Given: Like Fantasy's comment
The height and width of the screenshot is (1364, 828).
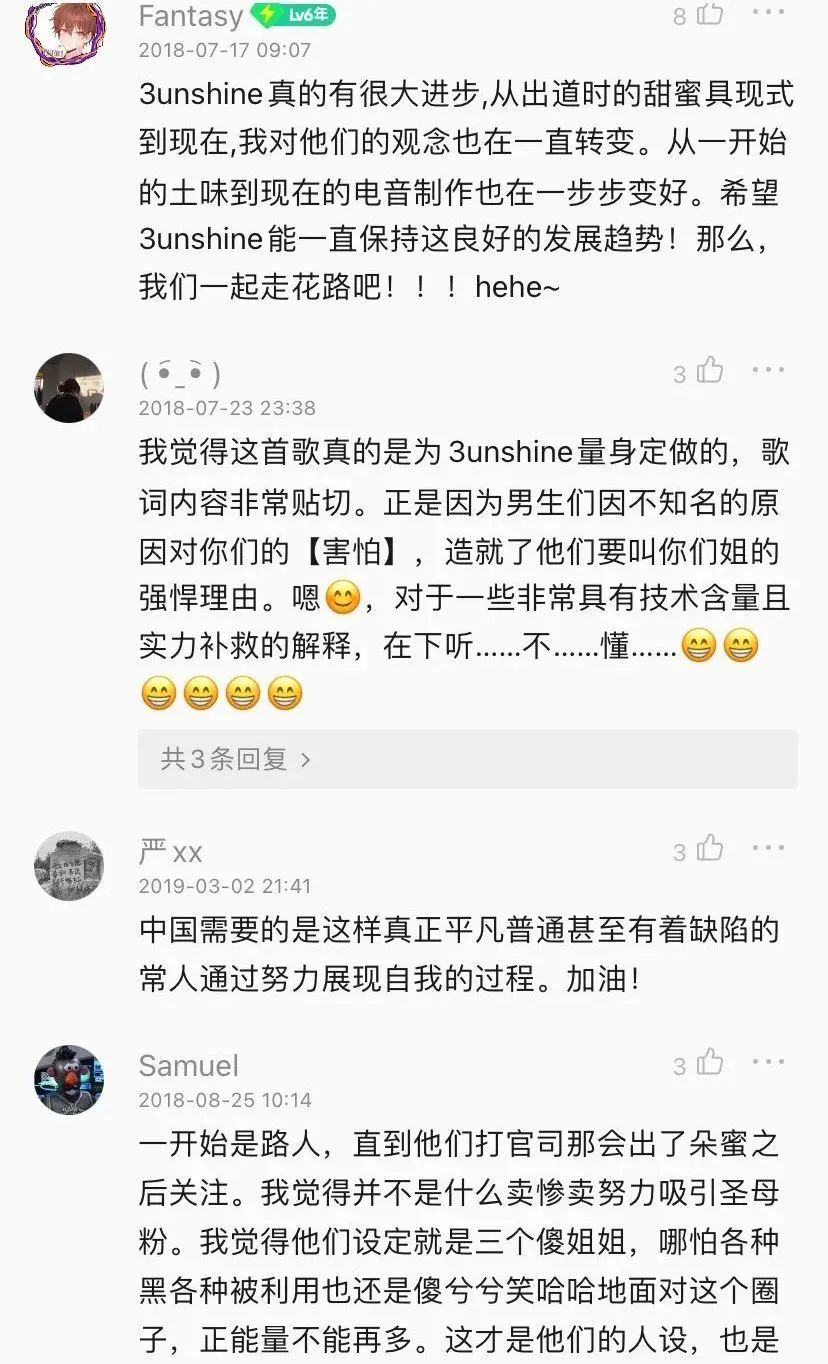Looking at the screenshot, I should pos(709,14).
